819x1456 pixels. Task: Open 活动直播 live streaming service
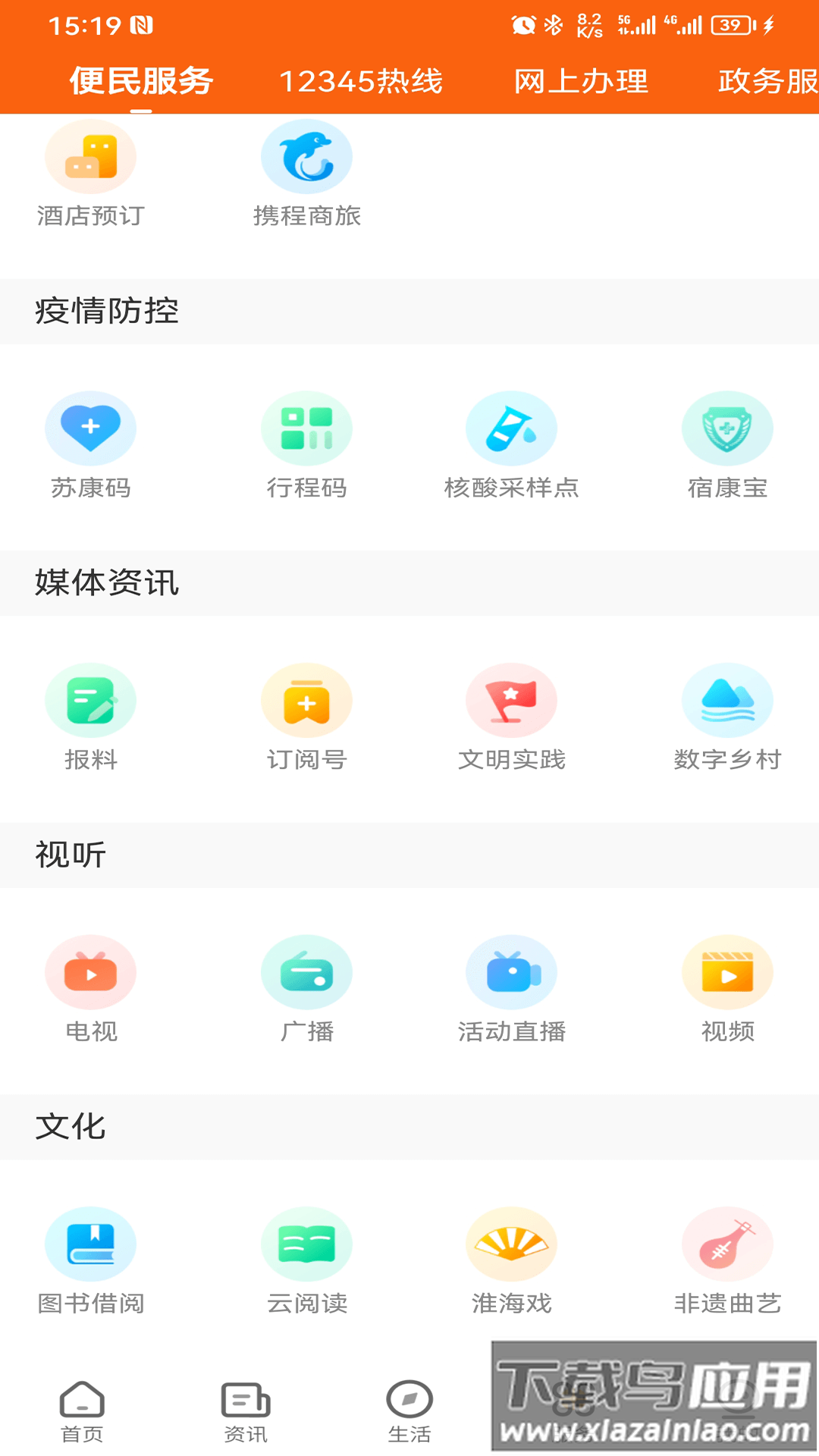512,971
